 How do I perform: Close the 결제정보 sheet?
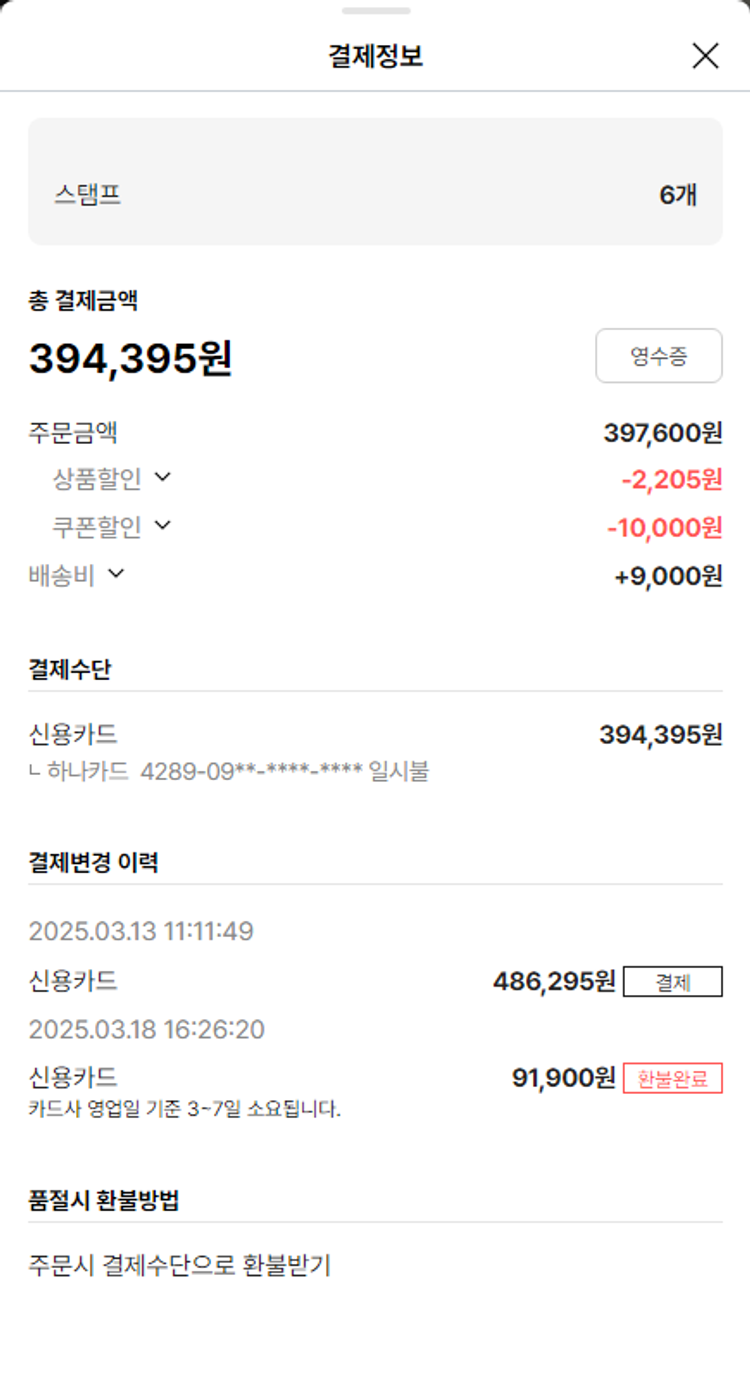[705, 56]
